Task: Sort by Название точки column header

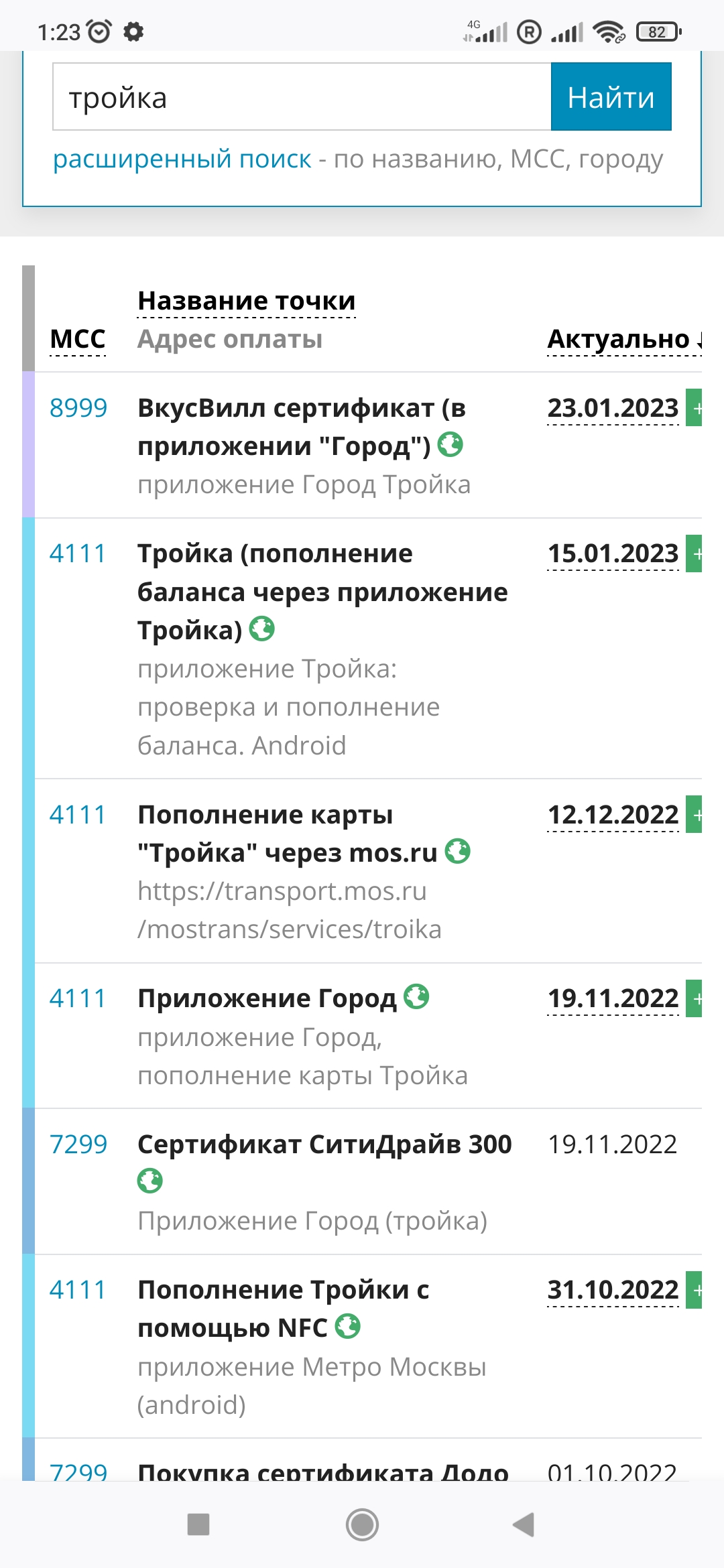Action: (246, 301)
